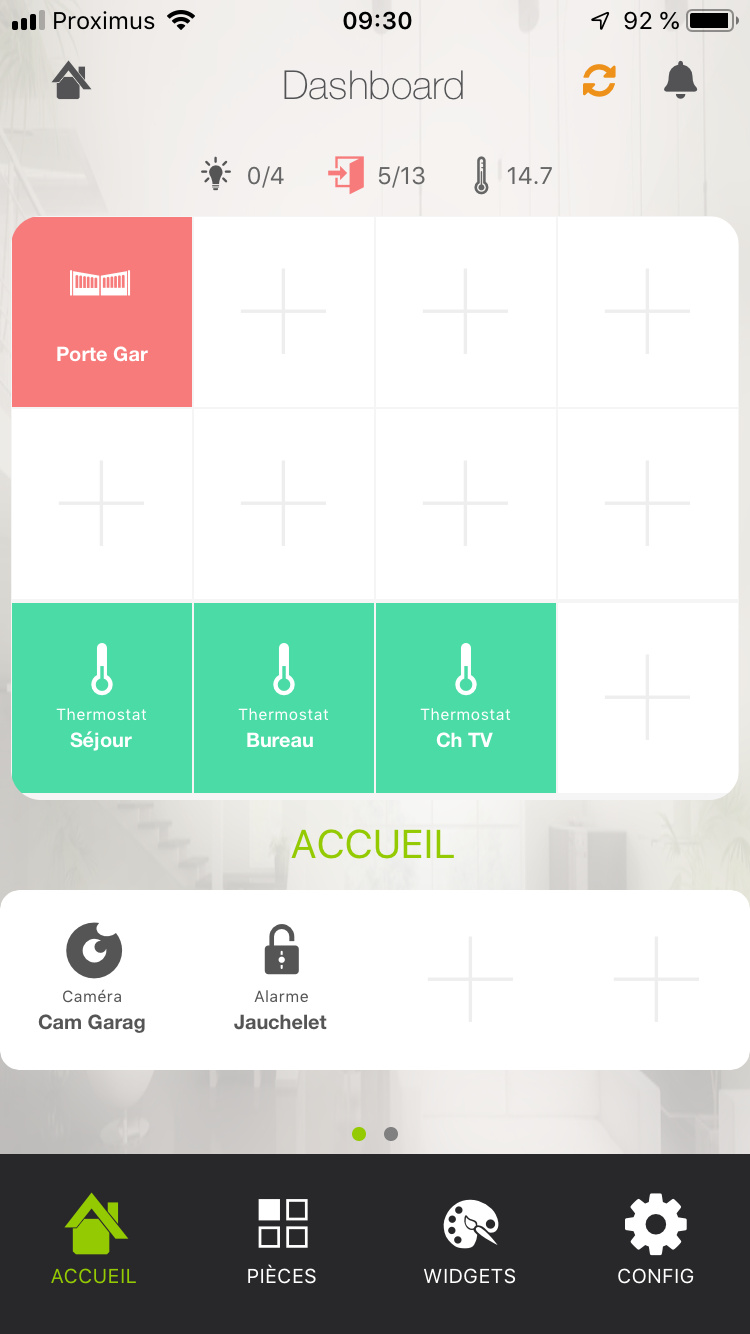Open the Porte Gar garage door tile
Image resolution: width=750 pixels, height=1334 pixels.
pos(102,312)
